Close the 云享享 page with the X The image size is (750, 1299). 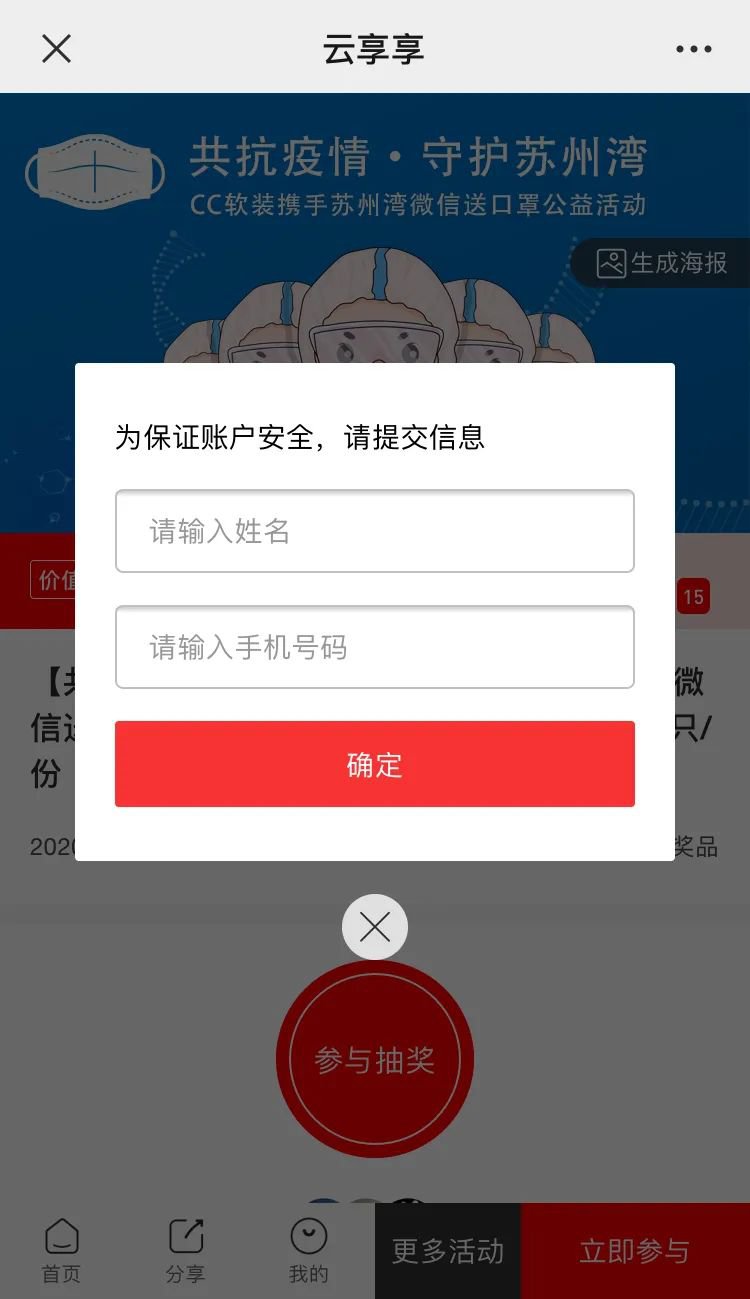coord(56,48)
